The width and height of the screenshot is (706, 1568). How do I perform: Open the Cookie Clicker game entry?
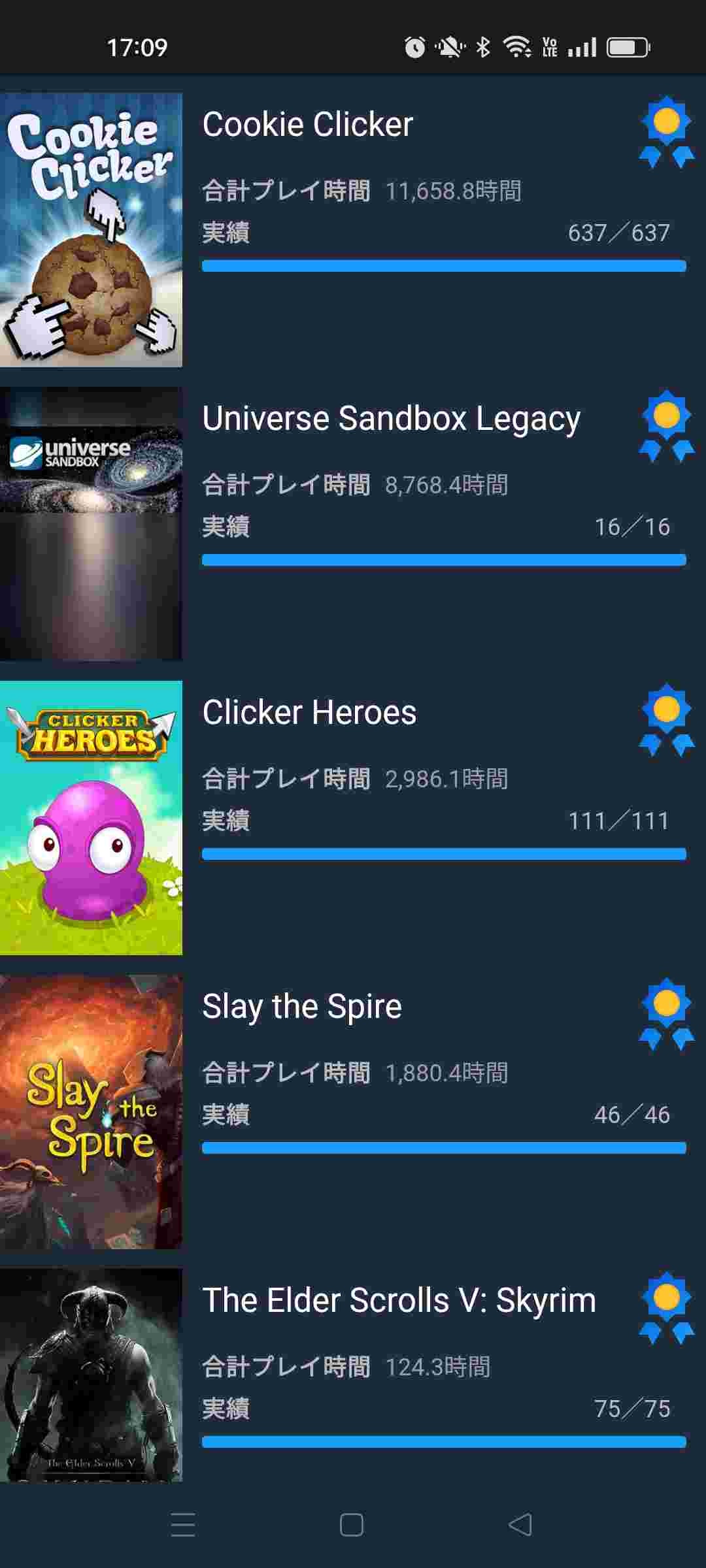[x=307, y=125]
